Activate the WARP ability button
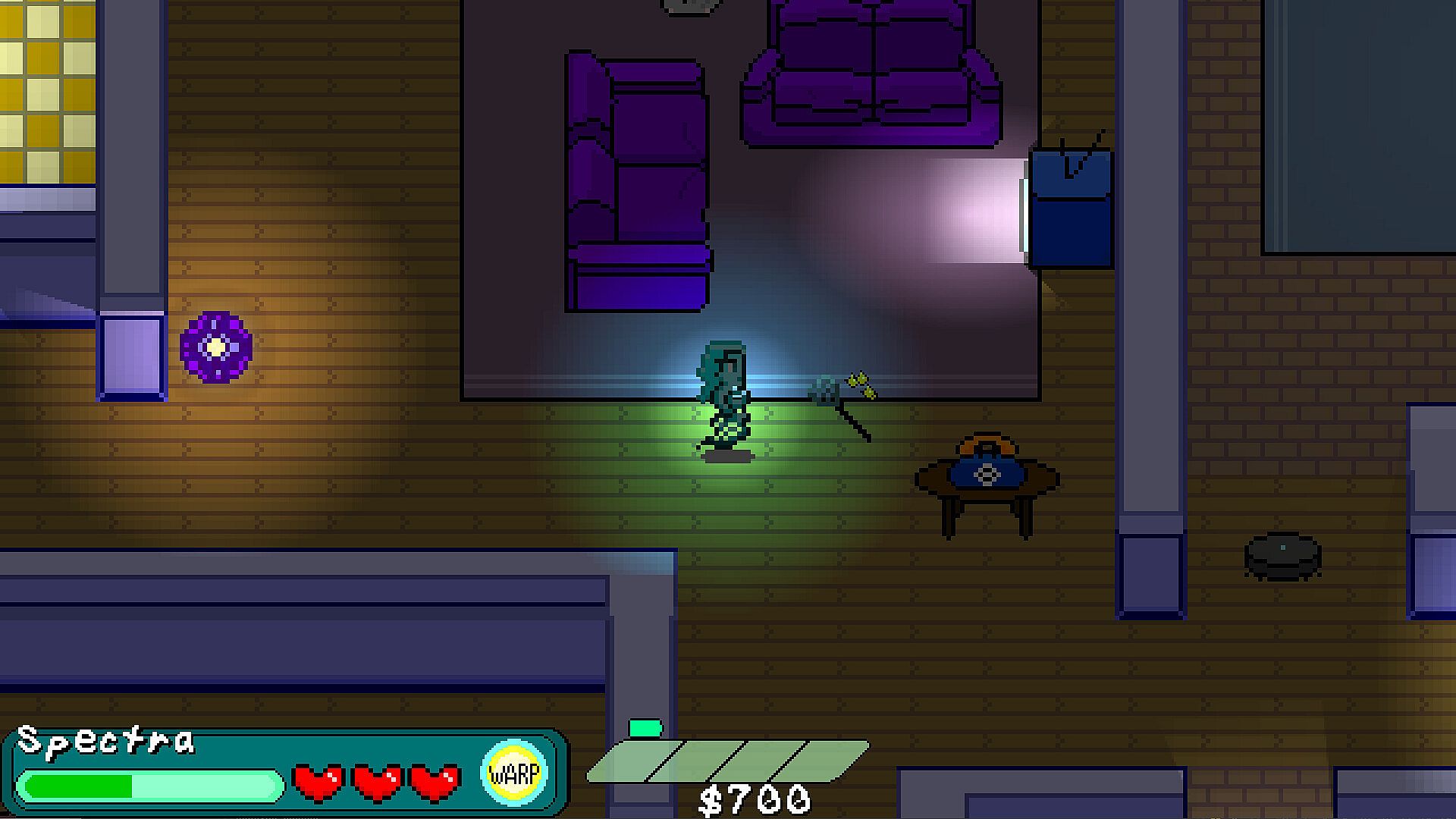The image size is (1456, 819). pos(514,774)
